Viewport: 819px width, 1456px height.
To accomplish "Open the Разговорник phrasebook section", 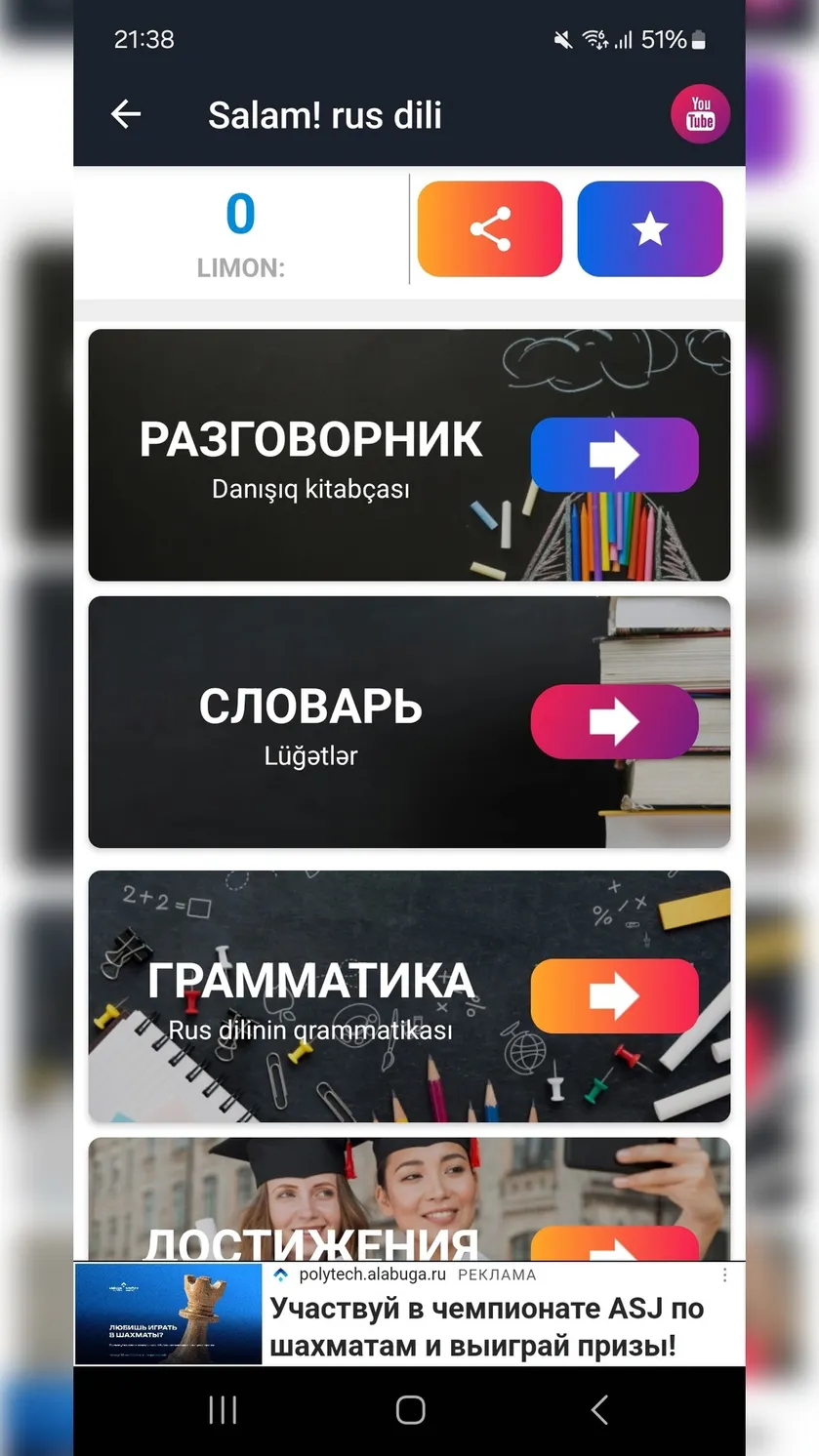I will (x=409, y=455).
